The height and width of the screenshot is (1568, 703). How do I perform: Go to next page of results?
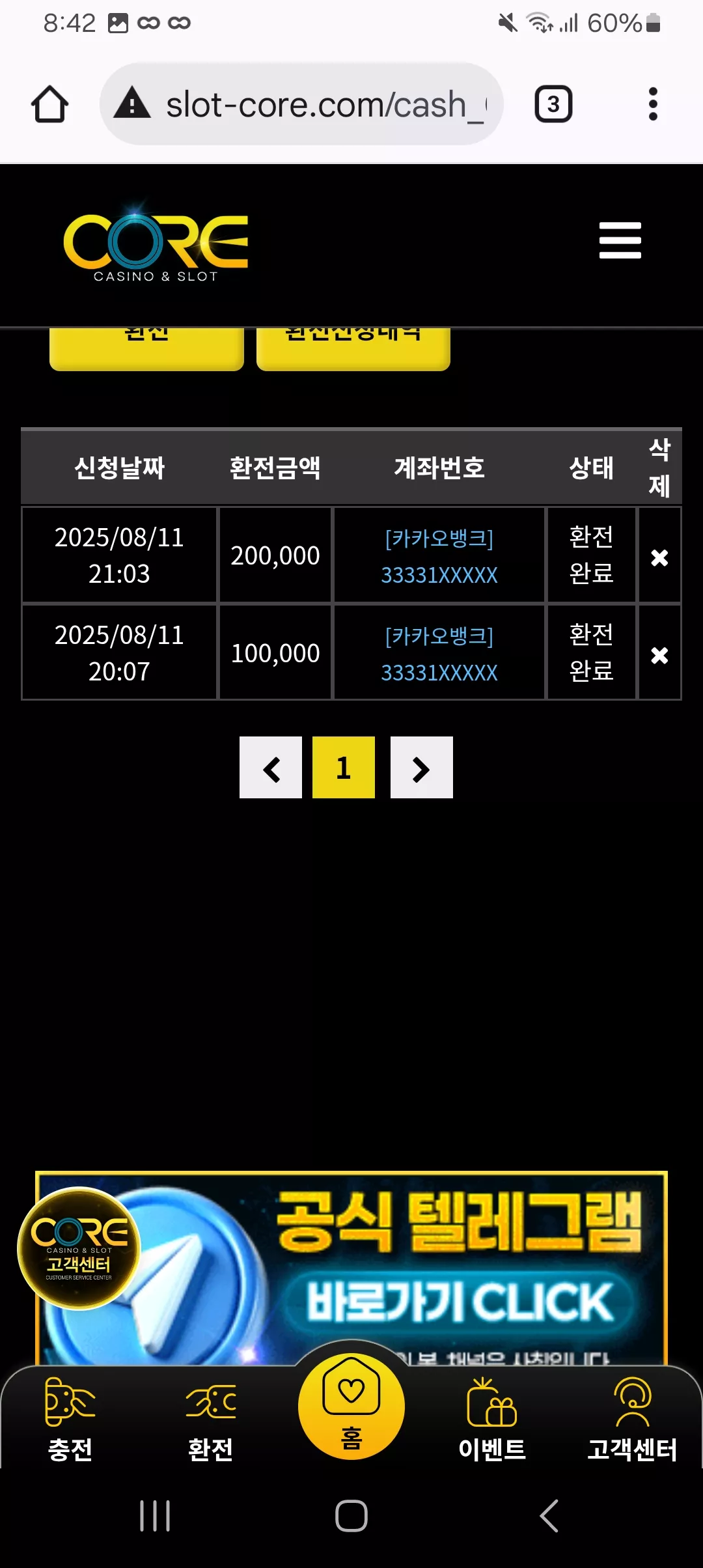pos(422,768)
